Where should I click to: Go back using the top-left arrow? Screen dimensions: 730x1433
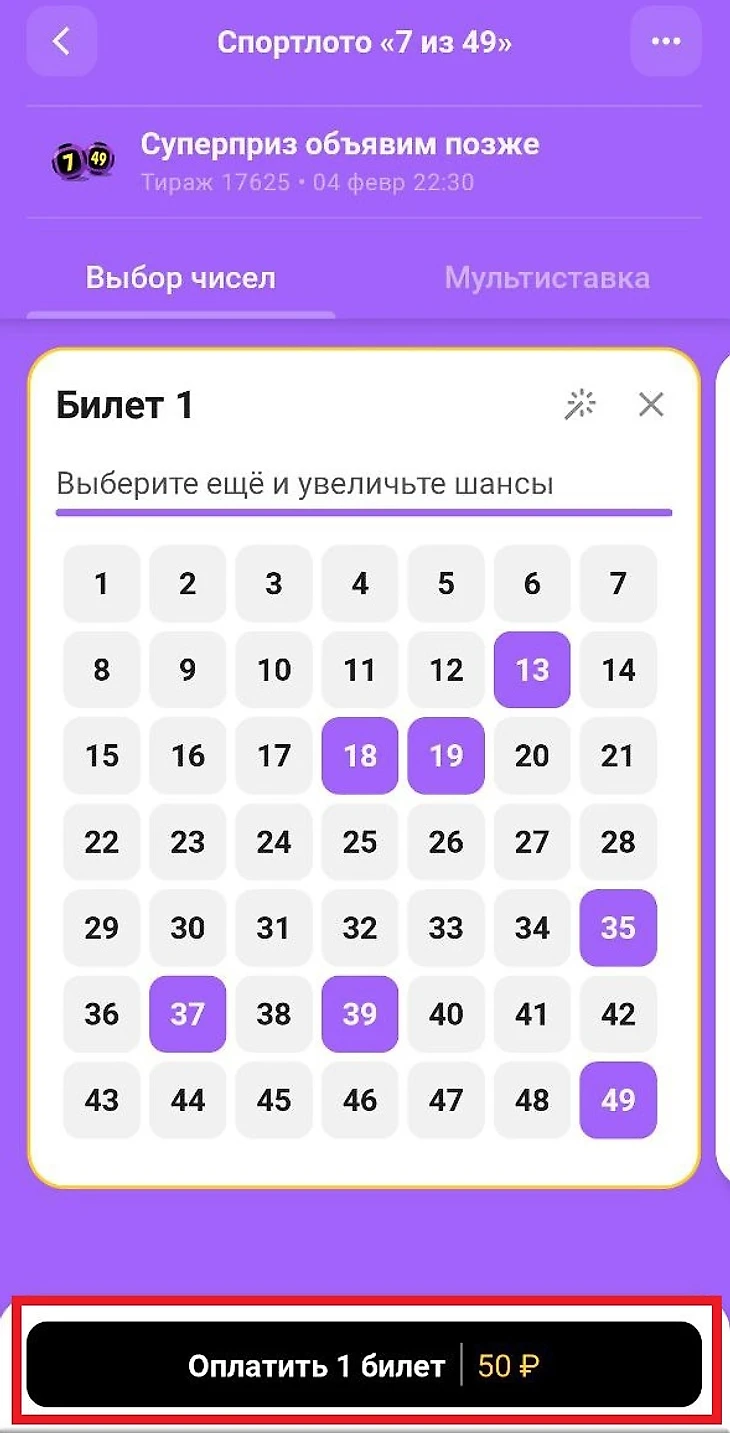[61, 42]
